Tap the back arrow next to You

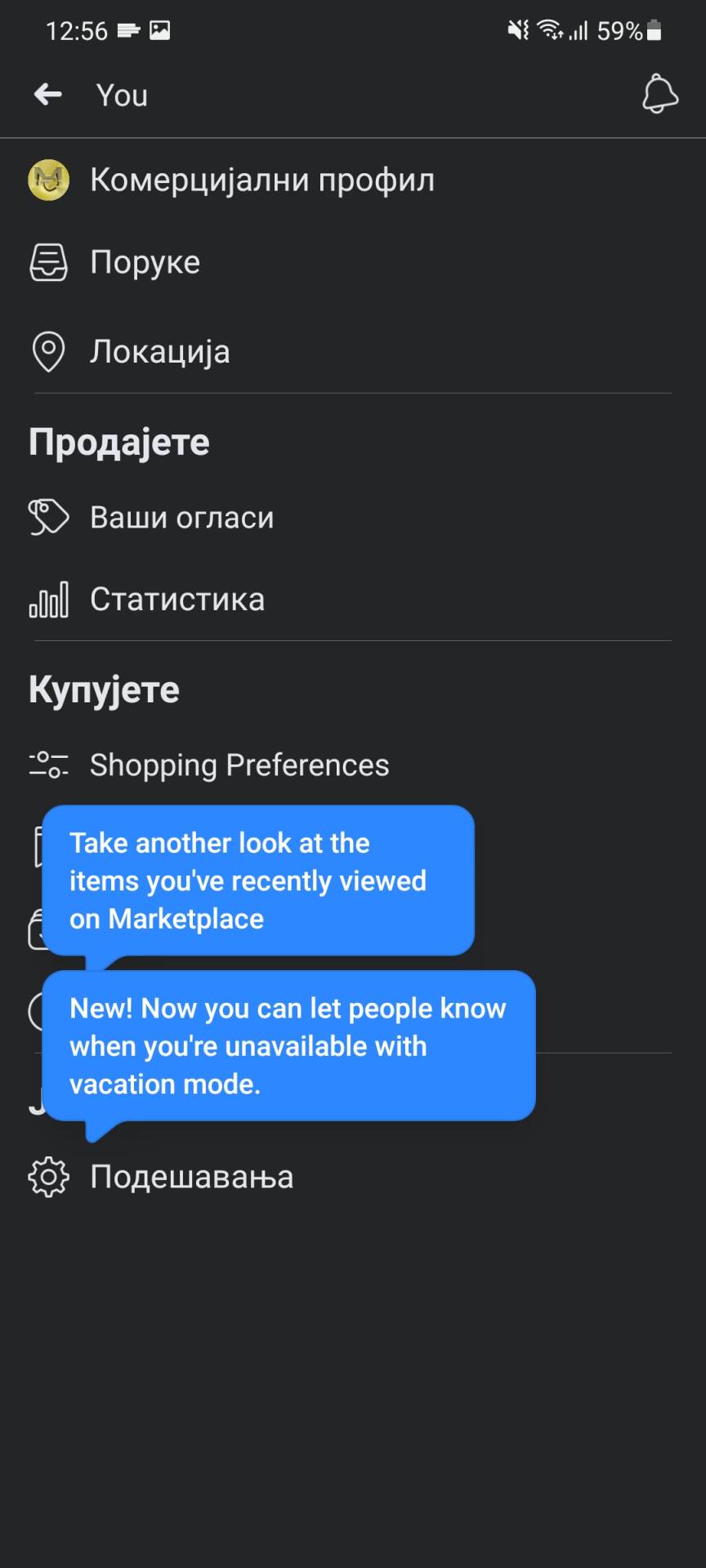(x=47, y=94)
